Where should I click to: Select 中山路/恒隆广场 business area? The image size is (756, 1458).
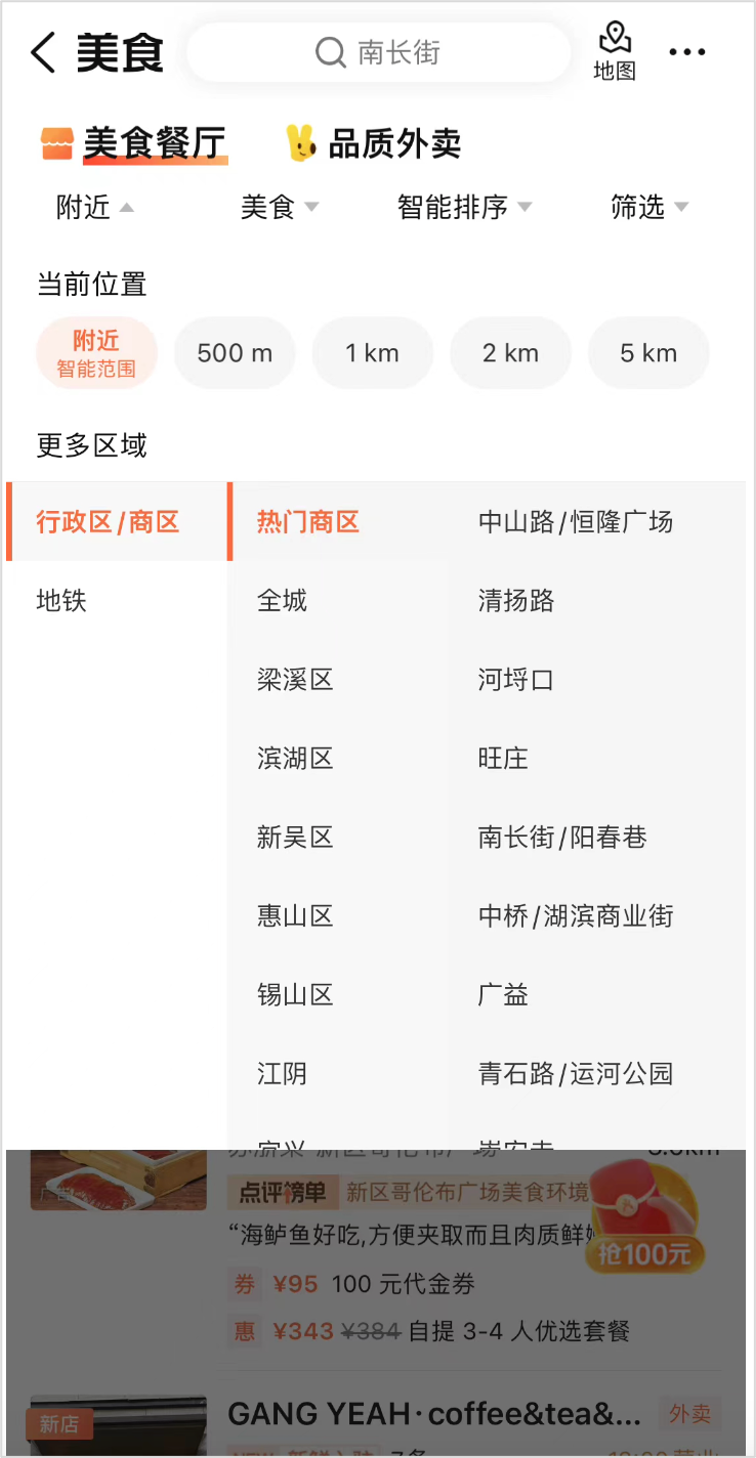pos(575,522)
